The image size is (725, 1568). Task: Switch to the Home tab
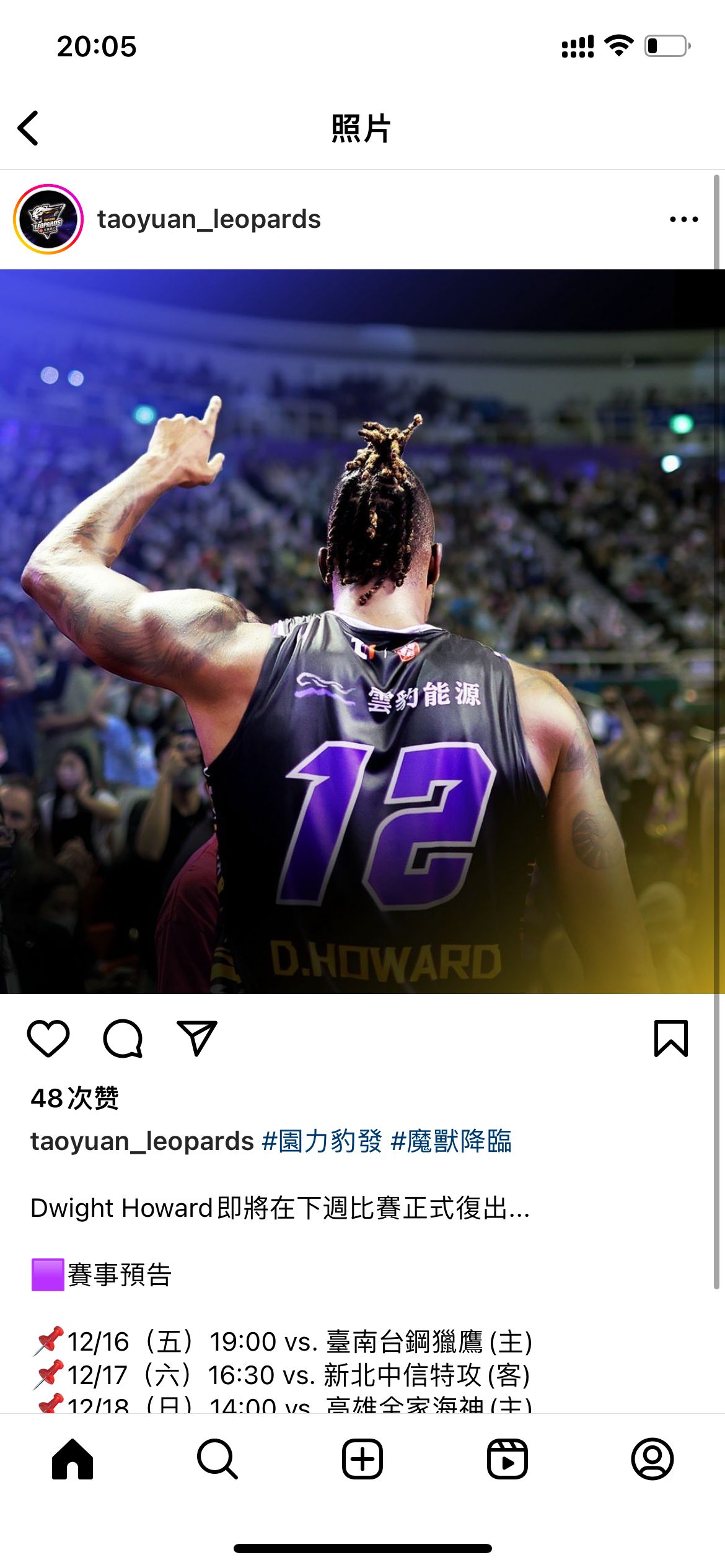click(72, 1459)
